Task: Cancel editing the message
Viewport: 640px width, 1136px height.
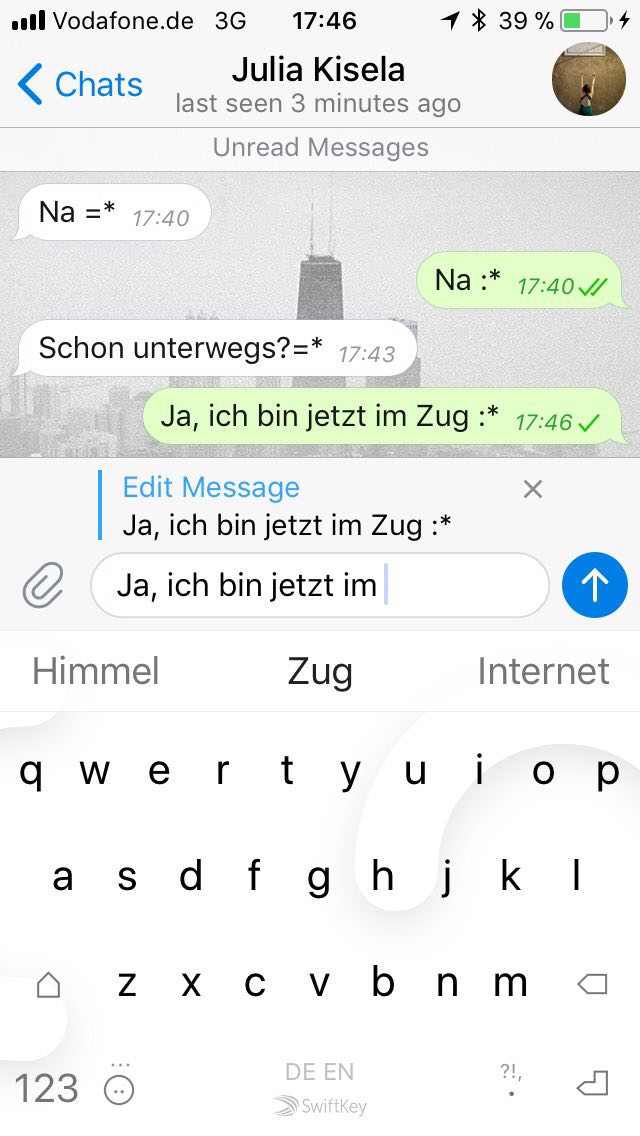Action: [533, 488]
